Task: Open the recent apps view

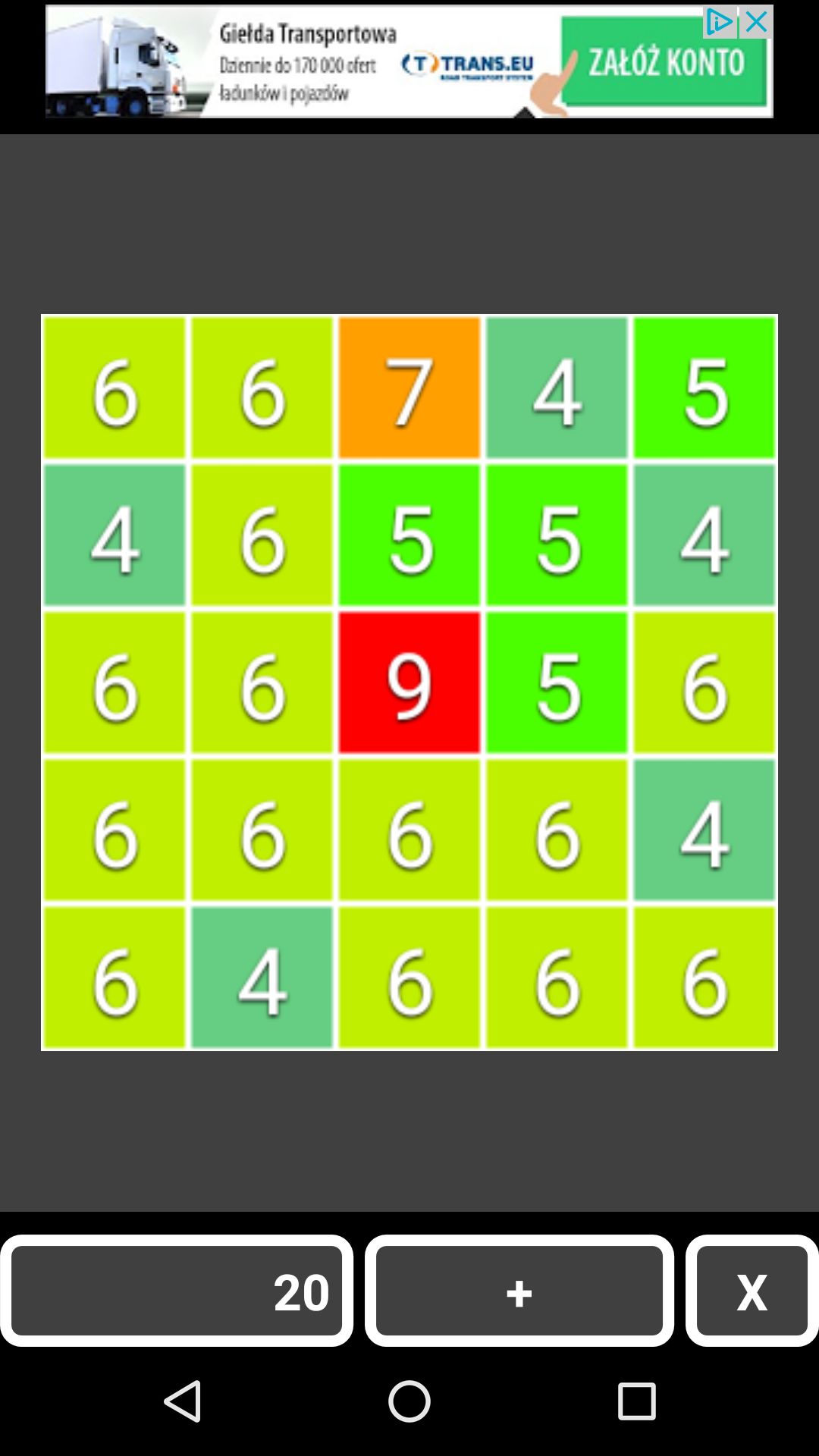Action: pos(636,1401)
